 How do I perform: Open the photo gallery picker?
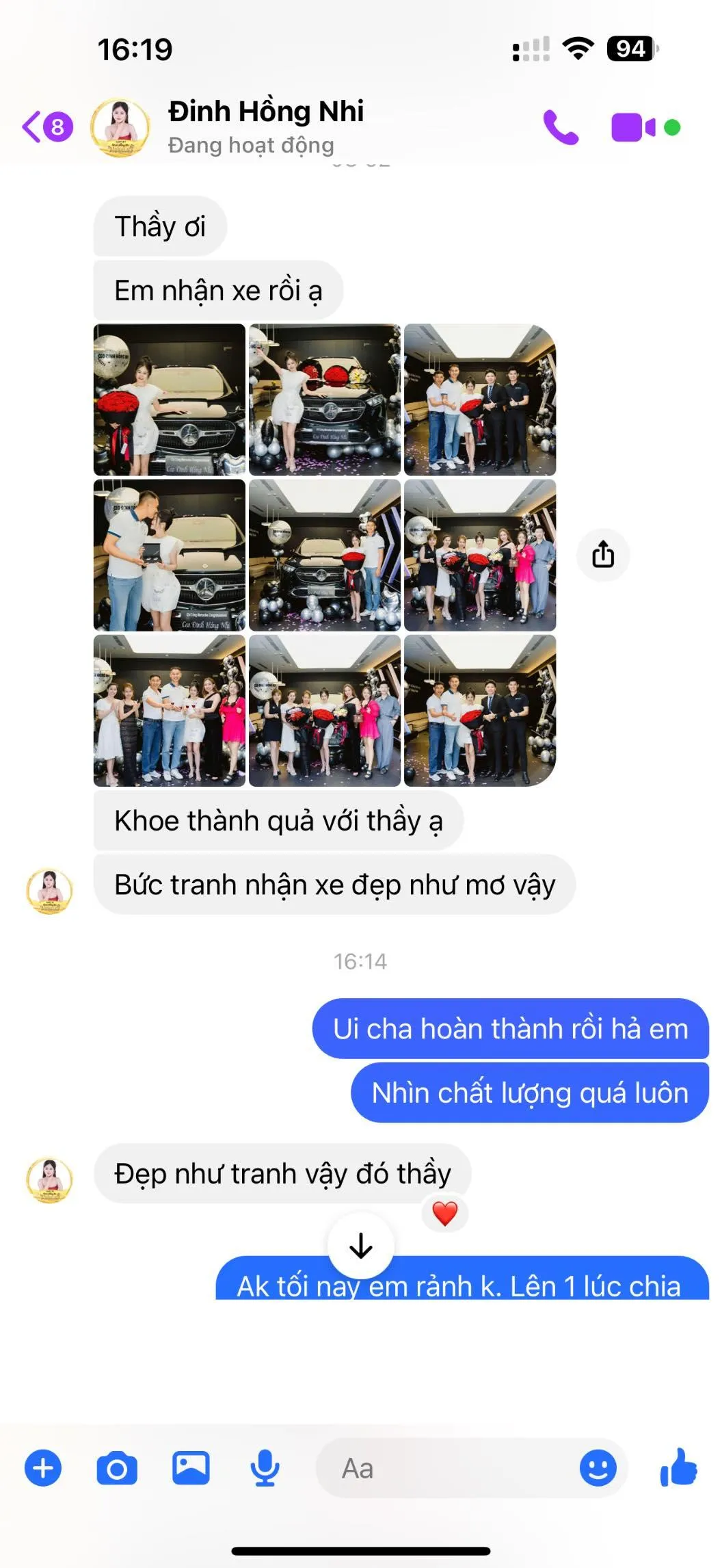191,1468
